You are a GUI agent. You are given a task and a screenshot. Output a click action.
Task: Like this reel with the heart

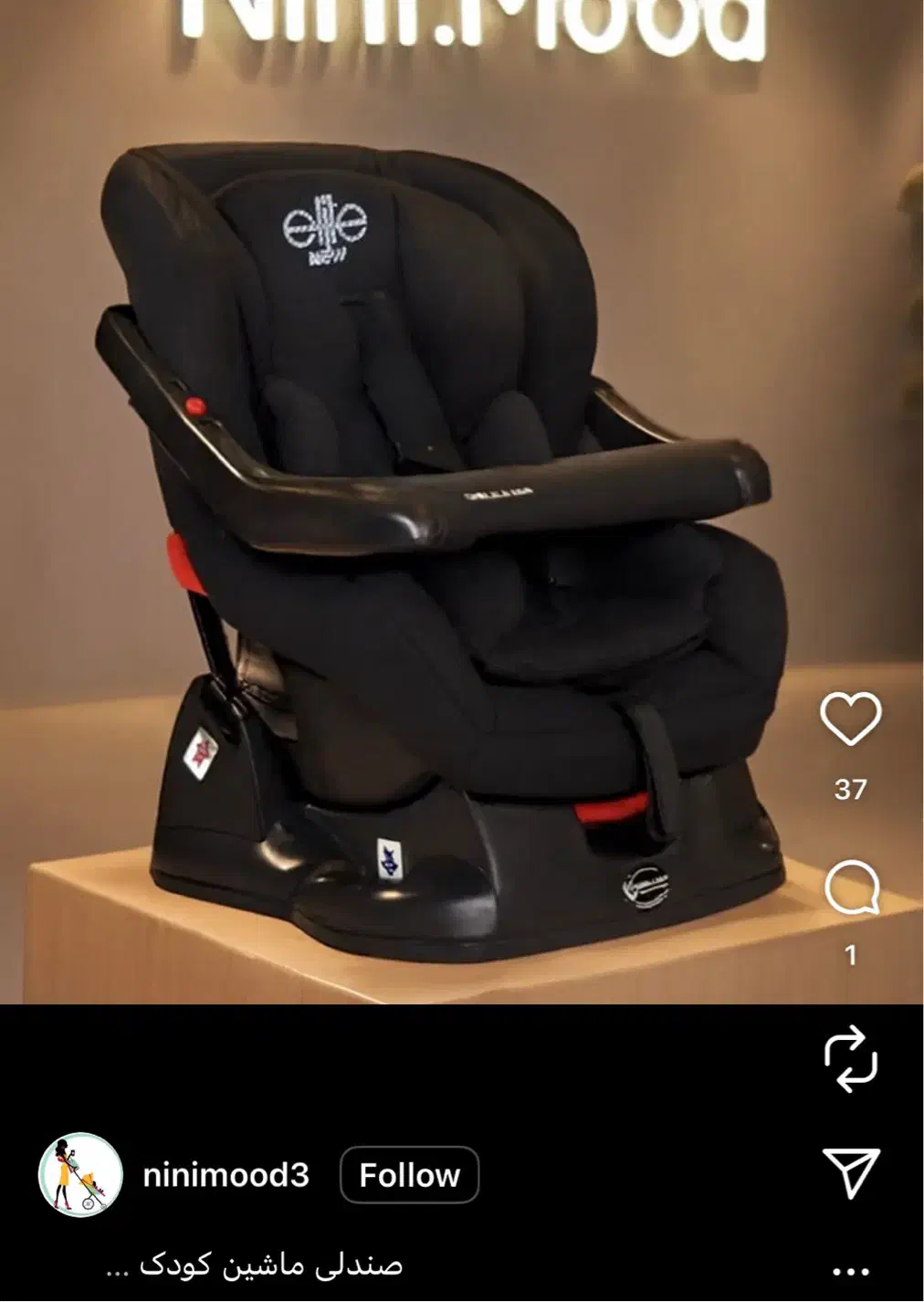click(850, 719)
